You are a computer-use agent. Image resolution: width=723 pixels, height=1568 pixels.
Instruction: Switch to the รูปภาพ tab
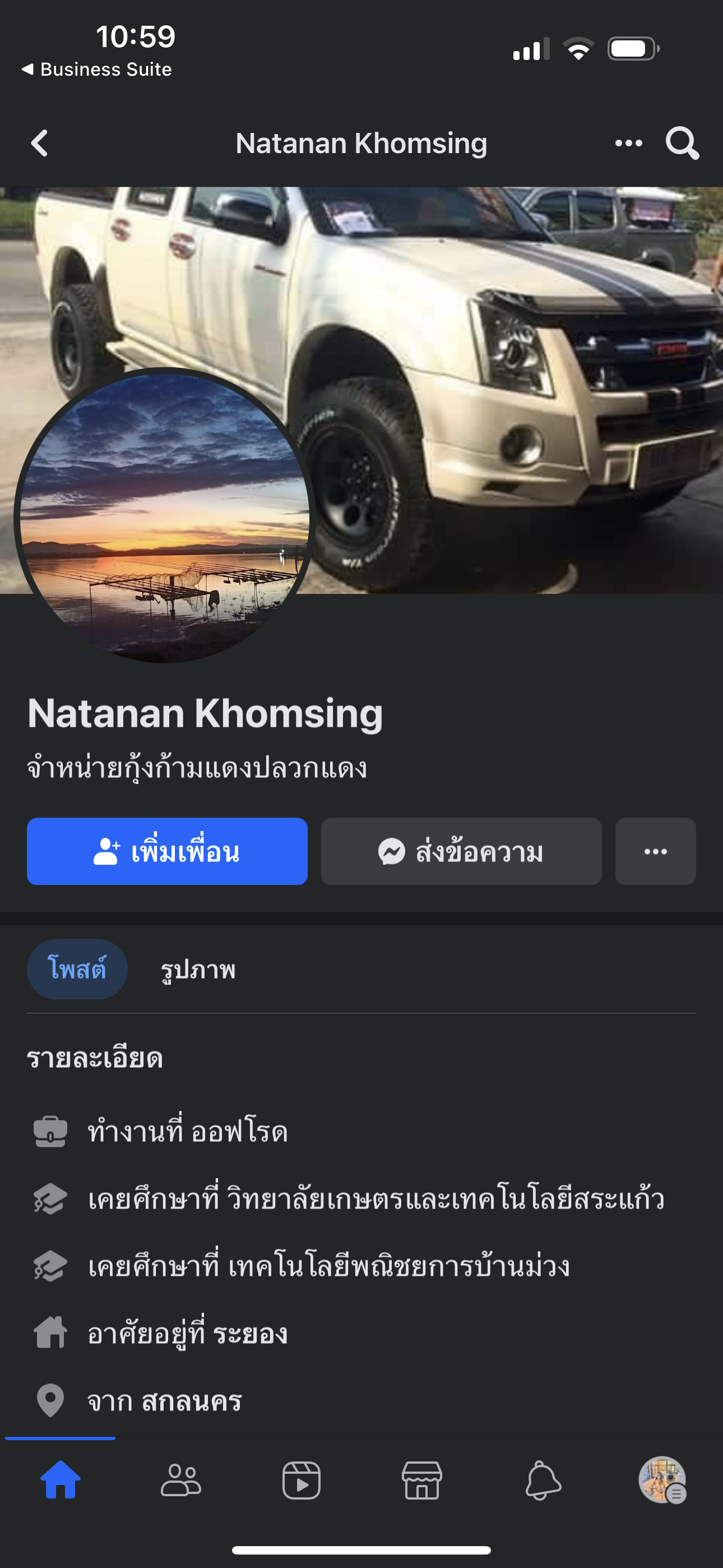(x=198, y=969)
